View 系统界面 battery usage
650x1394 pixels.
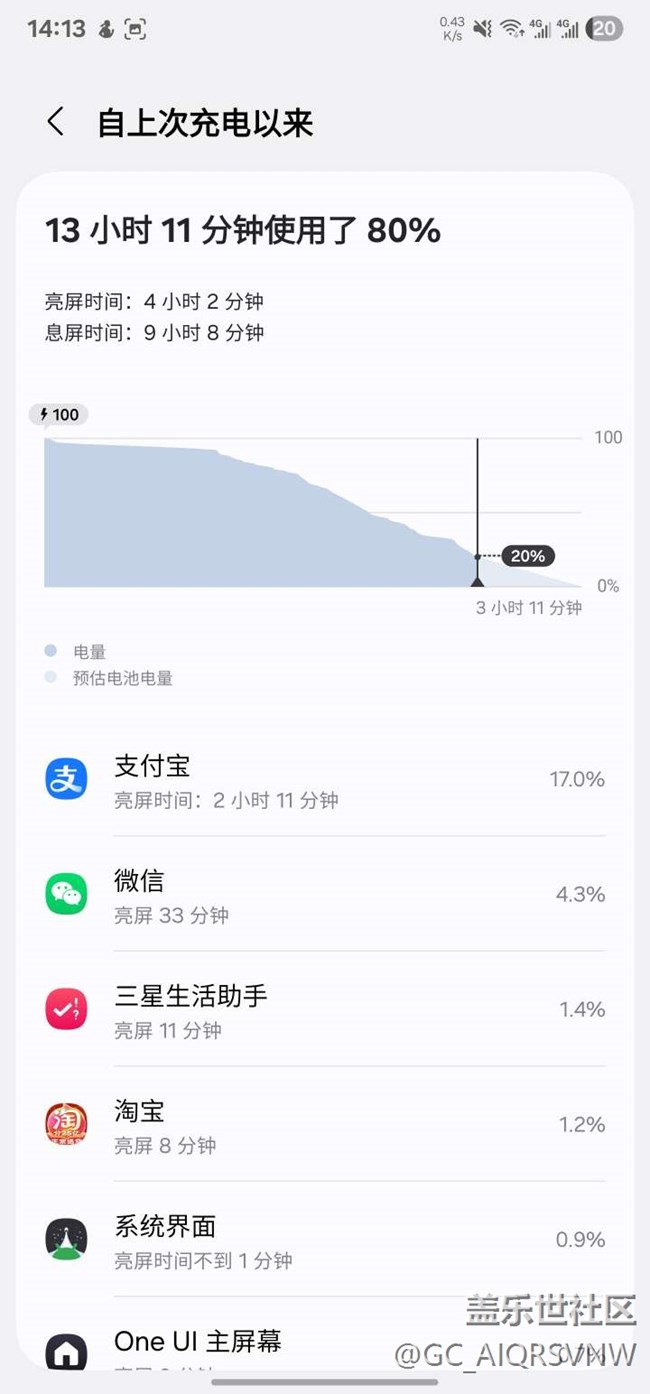pyautogui.click(x=325, y=1240)
